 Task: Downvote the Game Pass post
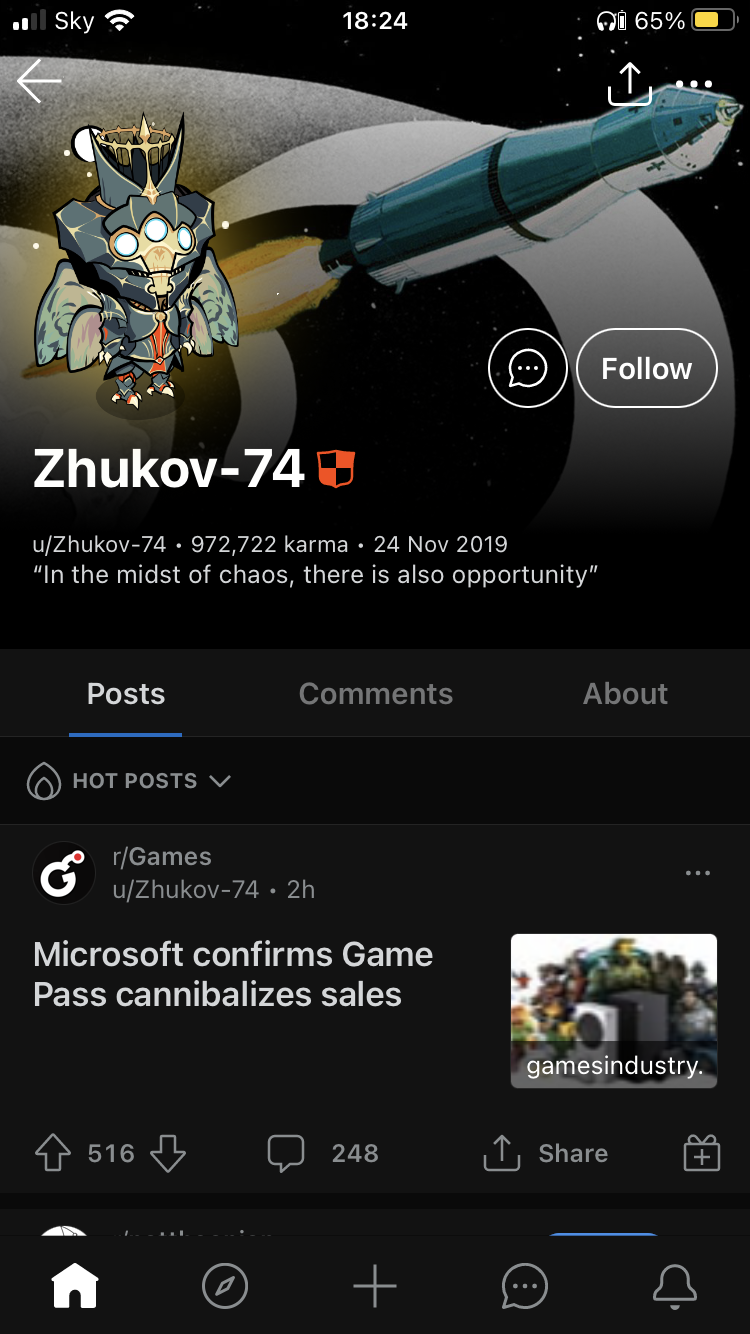168,1154
